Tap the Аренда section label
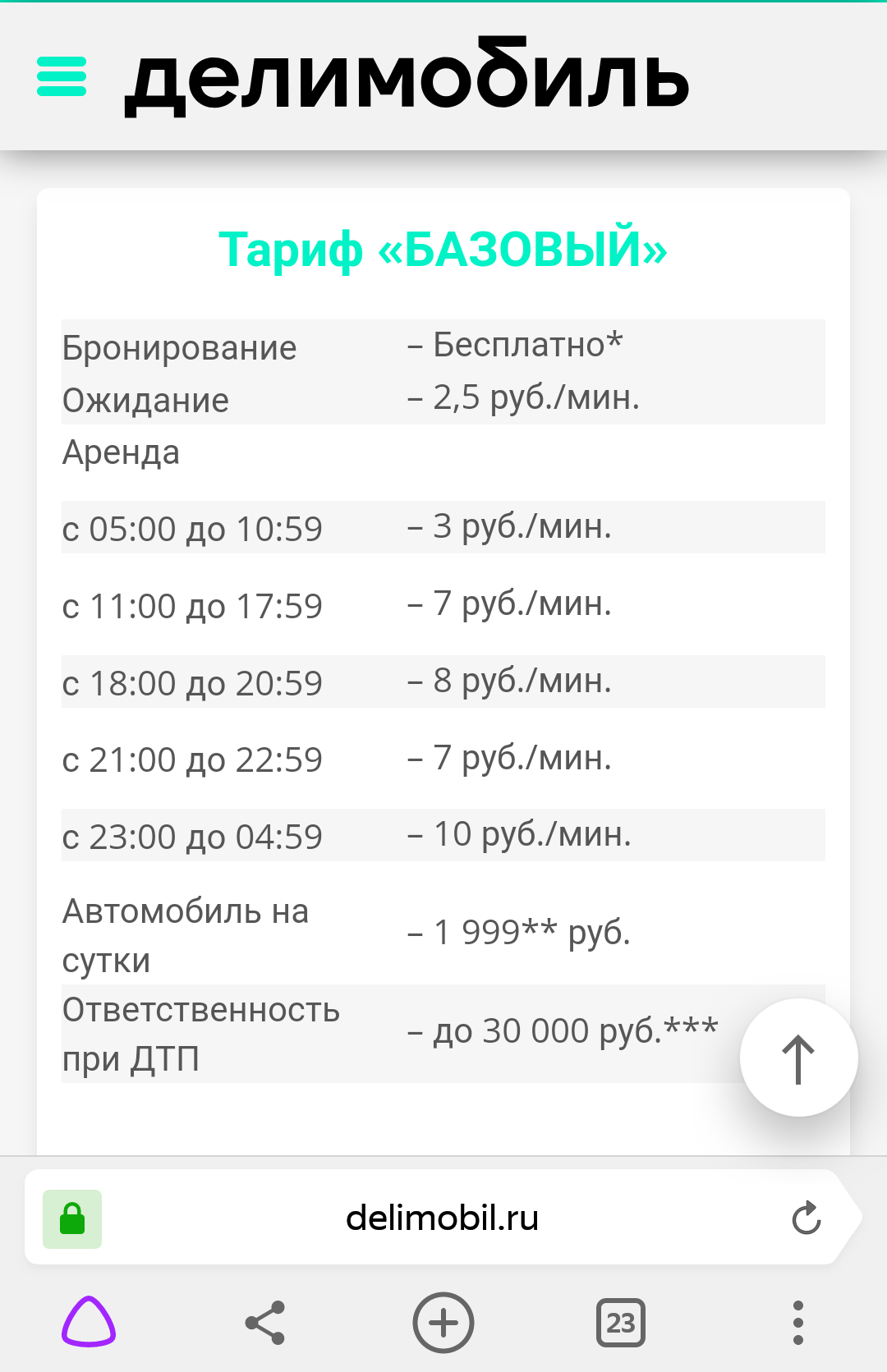Viewport: 887px width, 1372px height. tap(121, 452)
